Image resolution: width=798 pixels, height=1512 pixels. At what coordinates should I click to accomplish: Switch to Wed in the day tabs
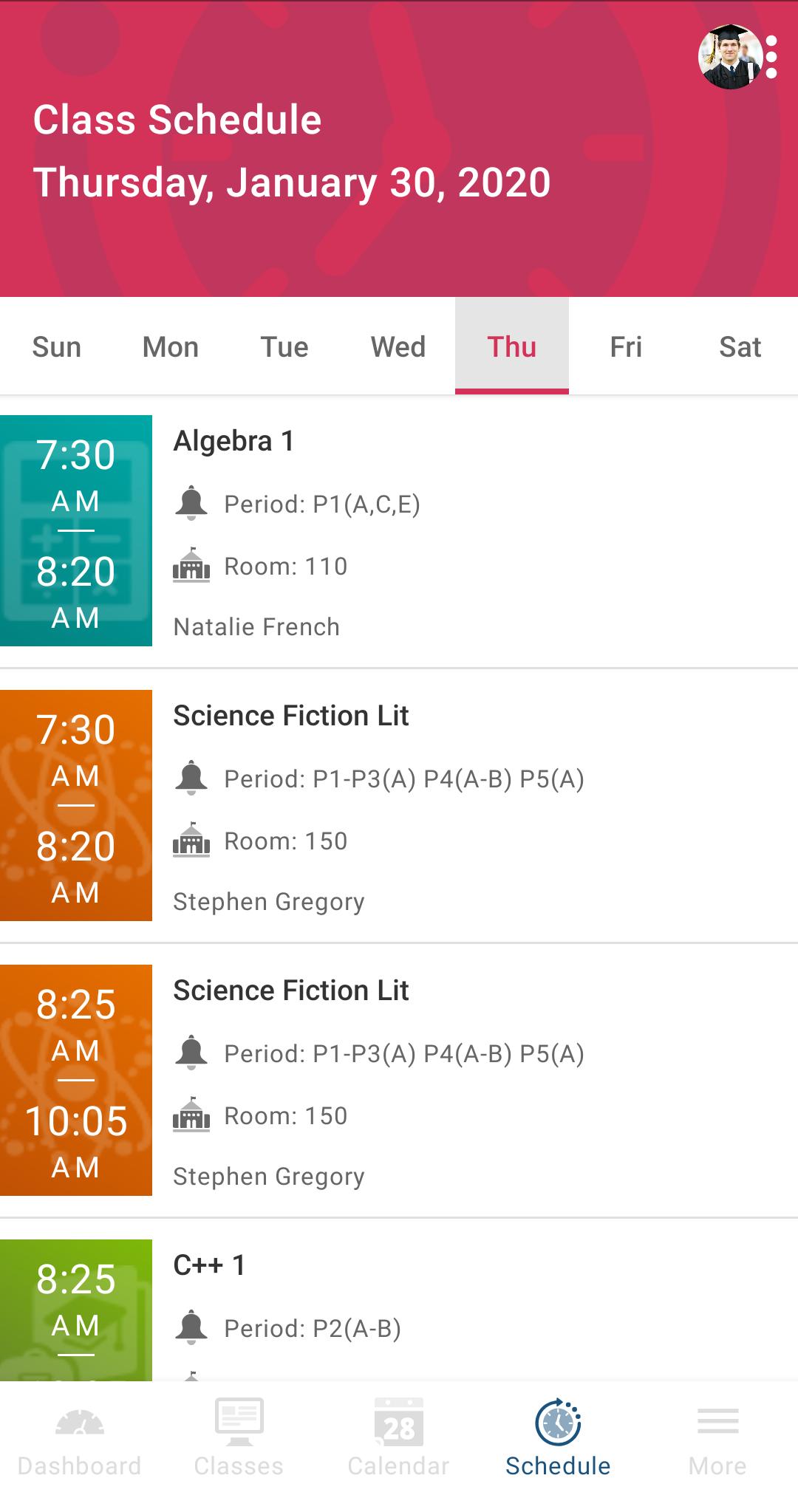tap(398, 346)
